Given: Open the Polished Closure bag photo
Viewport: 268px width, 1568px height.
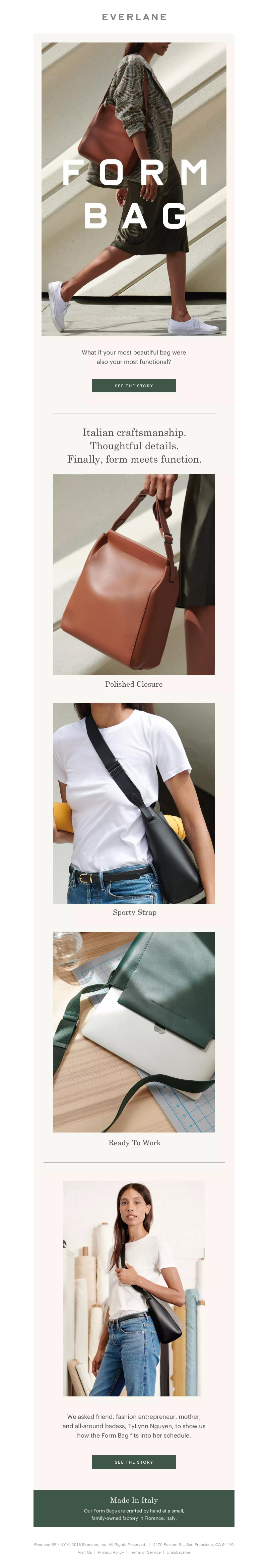Looking at the screenshot, I should click(133, 574).
